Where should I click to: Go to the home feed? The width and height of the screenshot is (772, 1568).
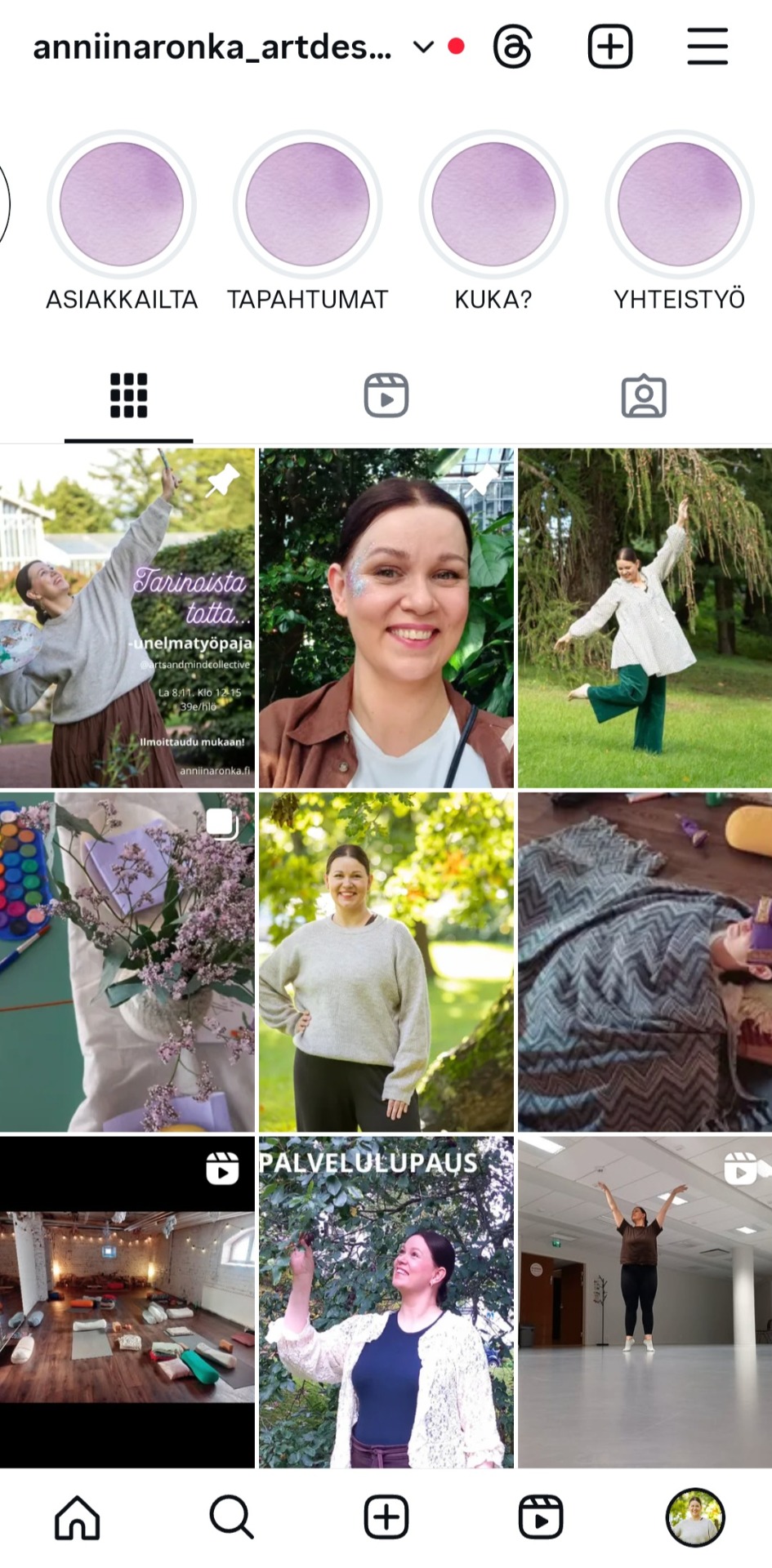[78, 1517]
